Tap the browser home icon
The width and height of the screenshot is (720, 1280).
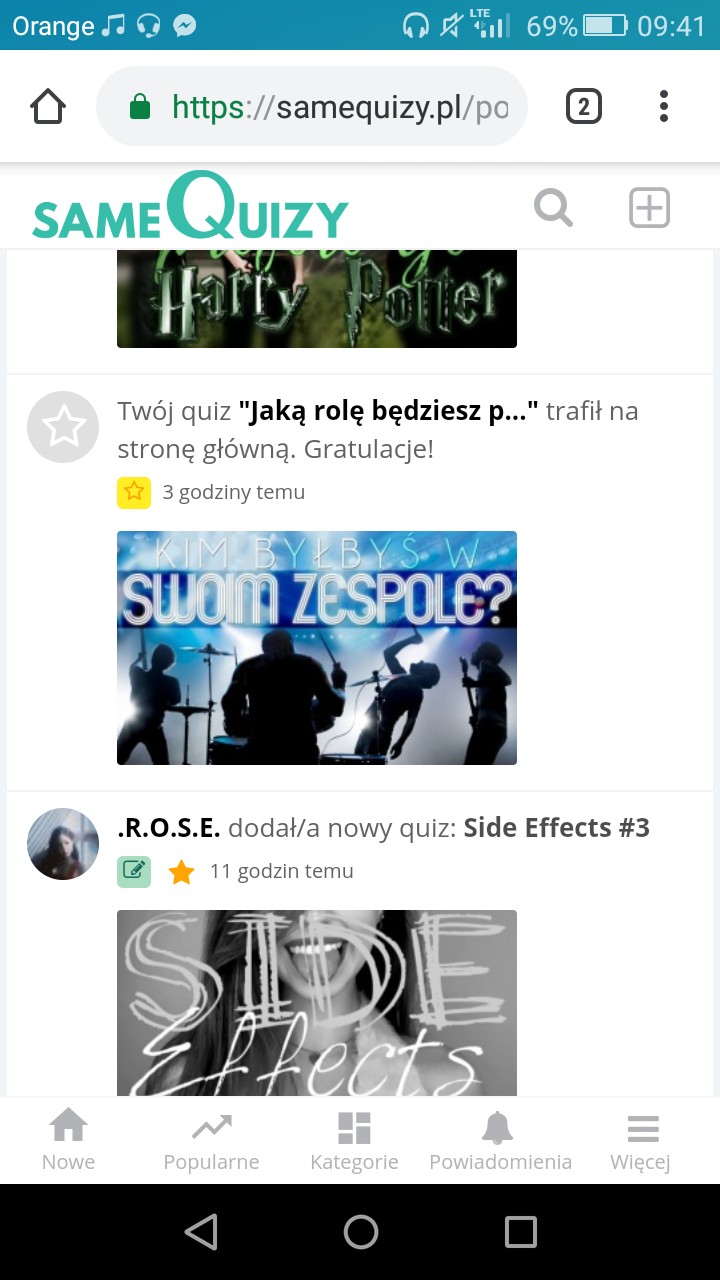[x=48, y=106]
